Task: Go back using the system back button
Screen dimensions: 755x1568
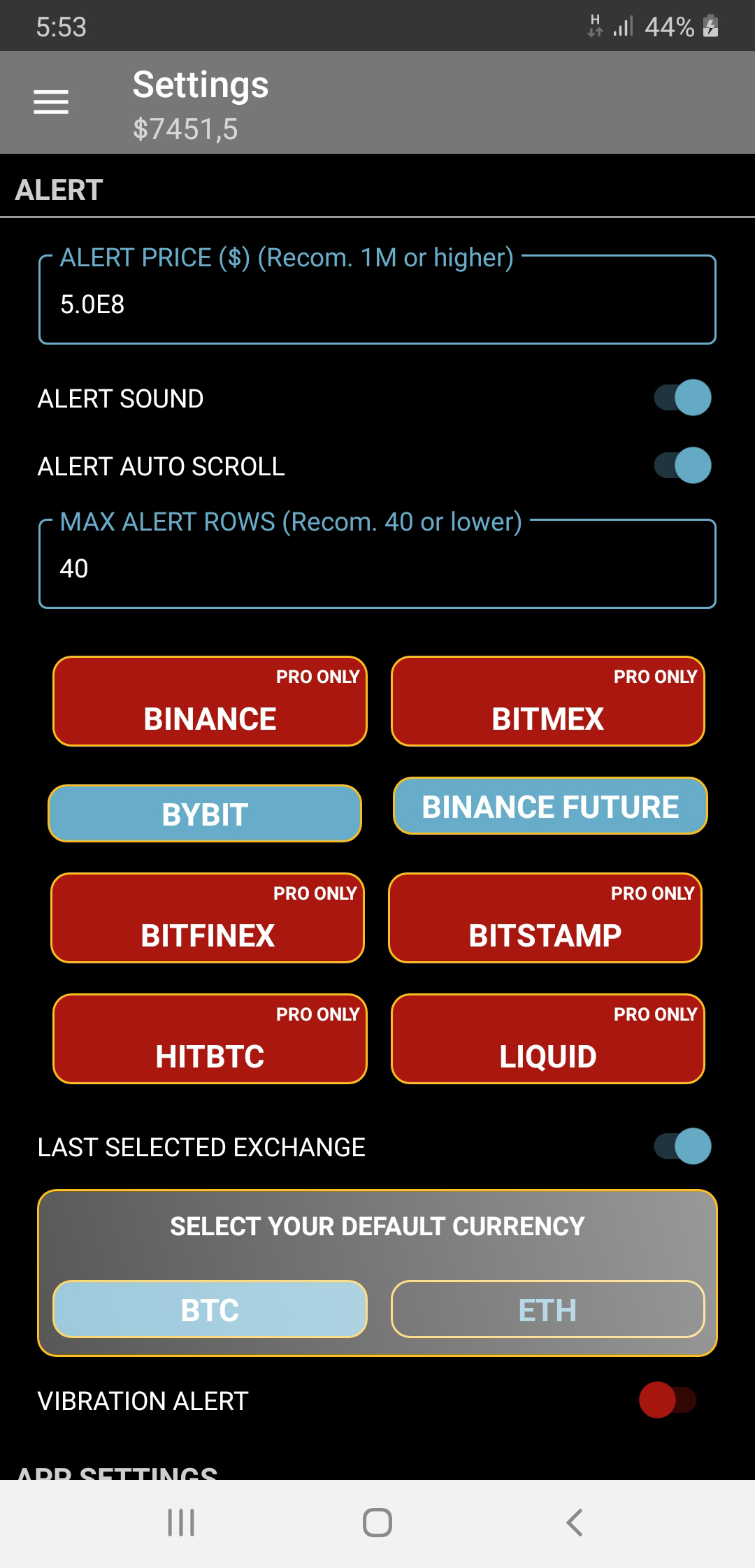Action: (x=574, y=1523)
